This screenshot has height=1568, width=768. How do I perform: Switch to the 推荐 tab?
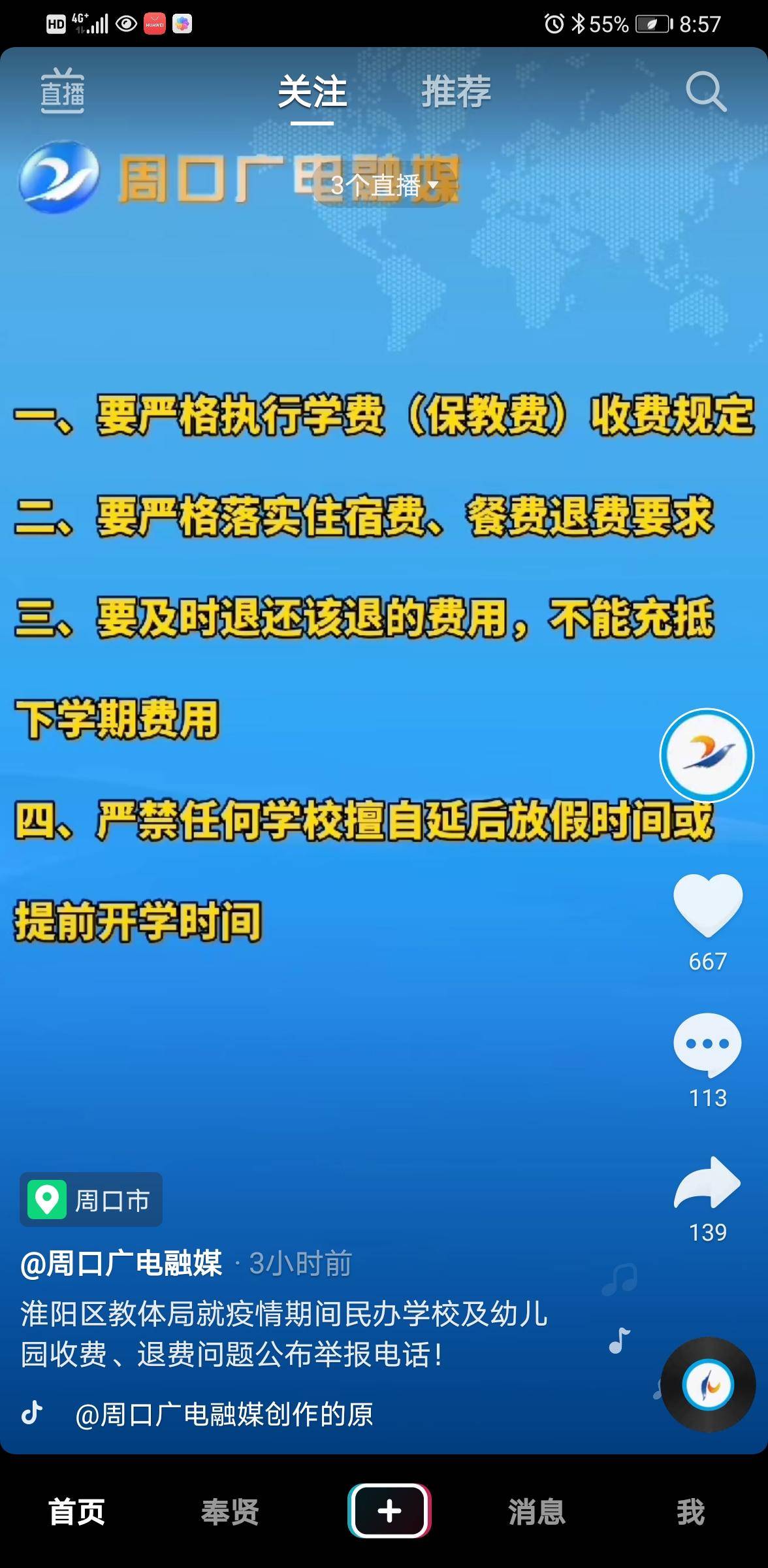pos(456,91)
